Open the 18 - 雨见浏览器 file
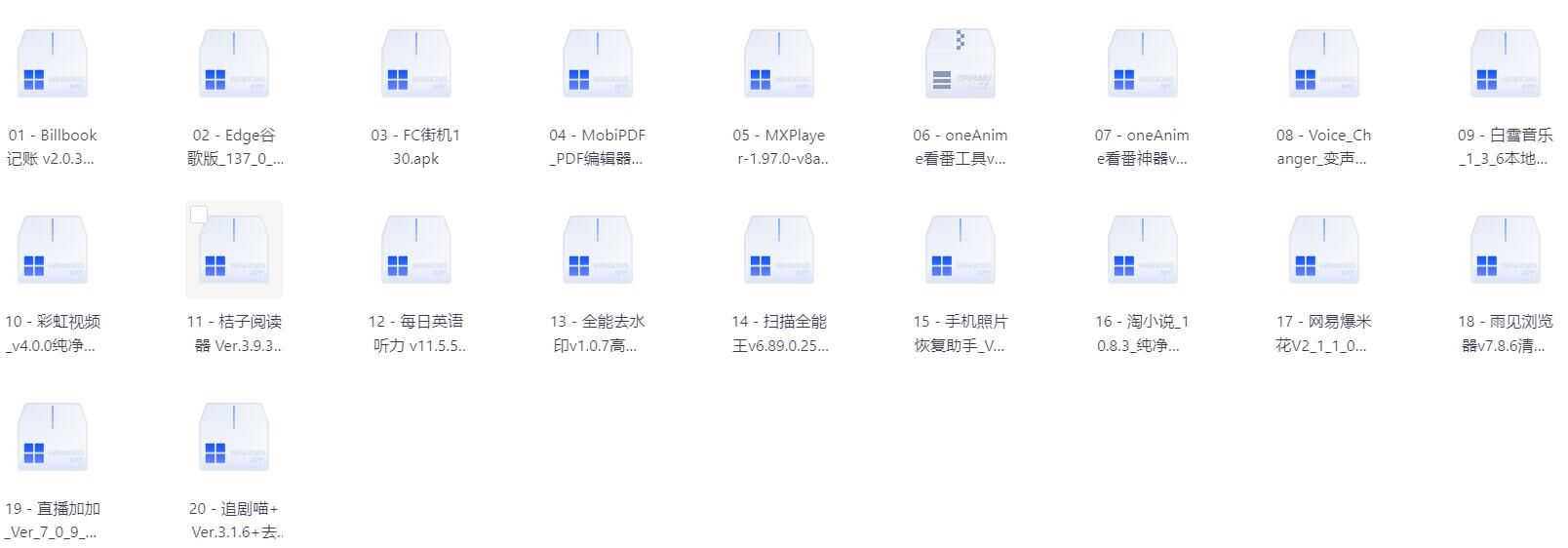Image resolution: width=1568 pixels, height=548 pixels. coord(1506,251)
